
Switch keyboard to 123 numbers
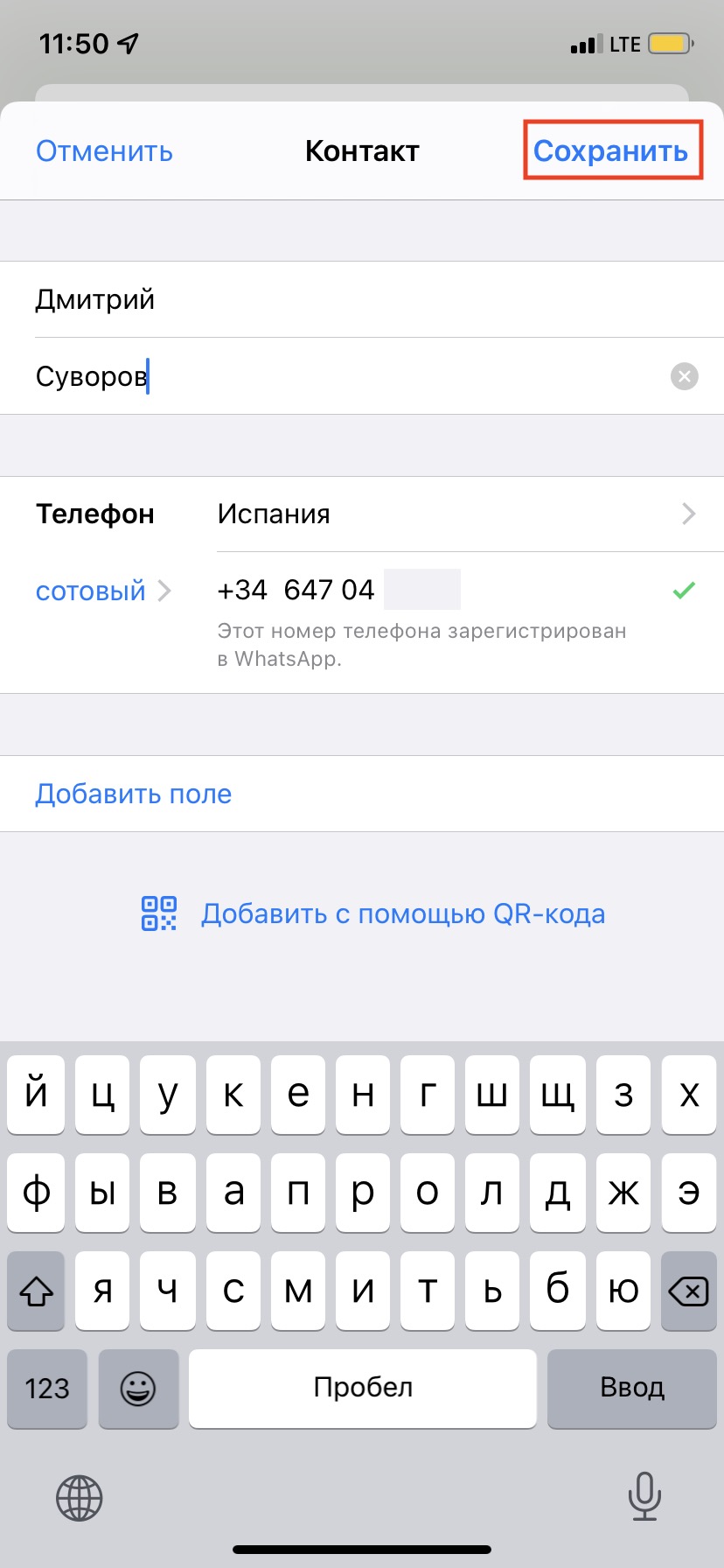pyautogui.click(x=47, y=1388)
